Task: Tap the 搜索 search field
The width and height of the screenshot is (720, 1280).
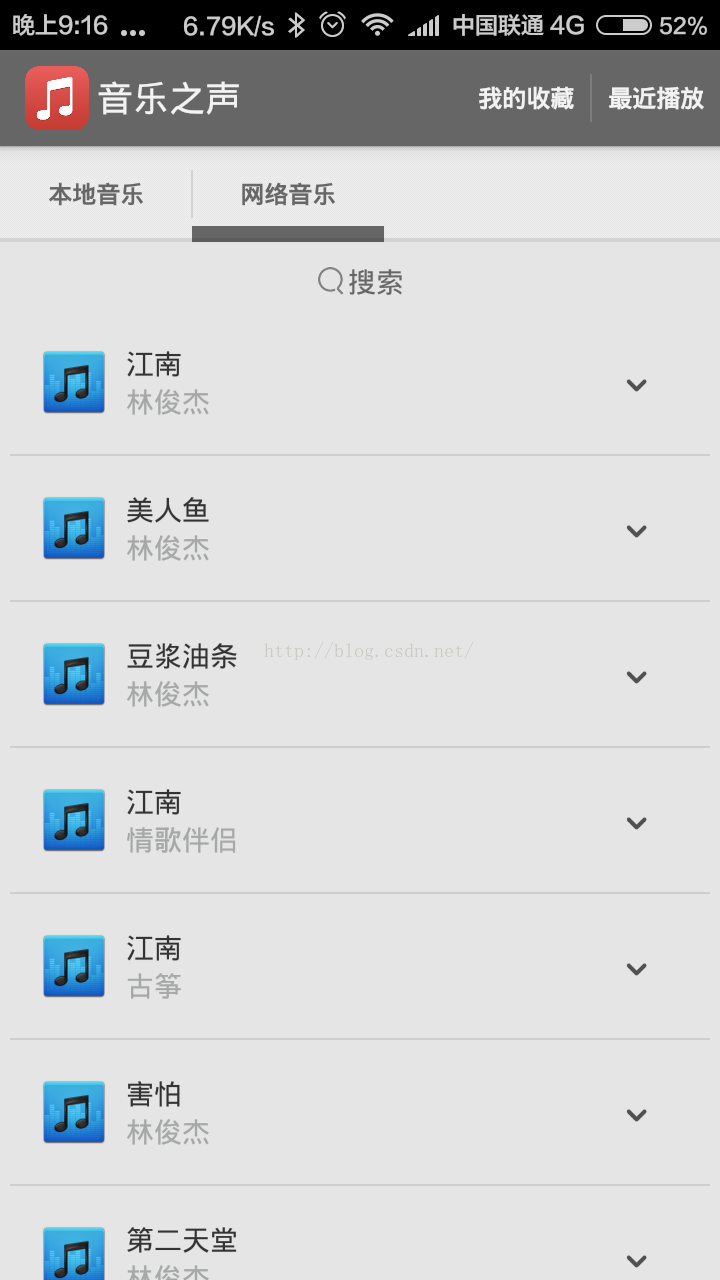Action: [x=360, y=282]
